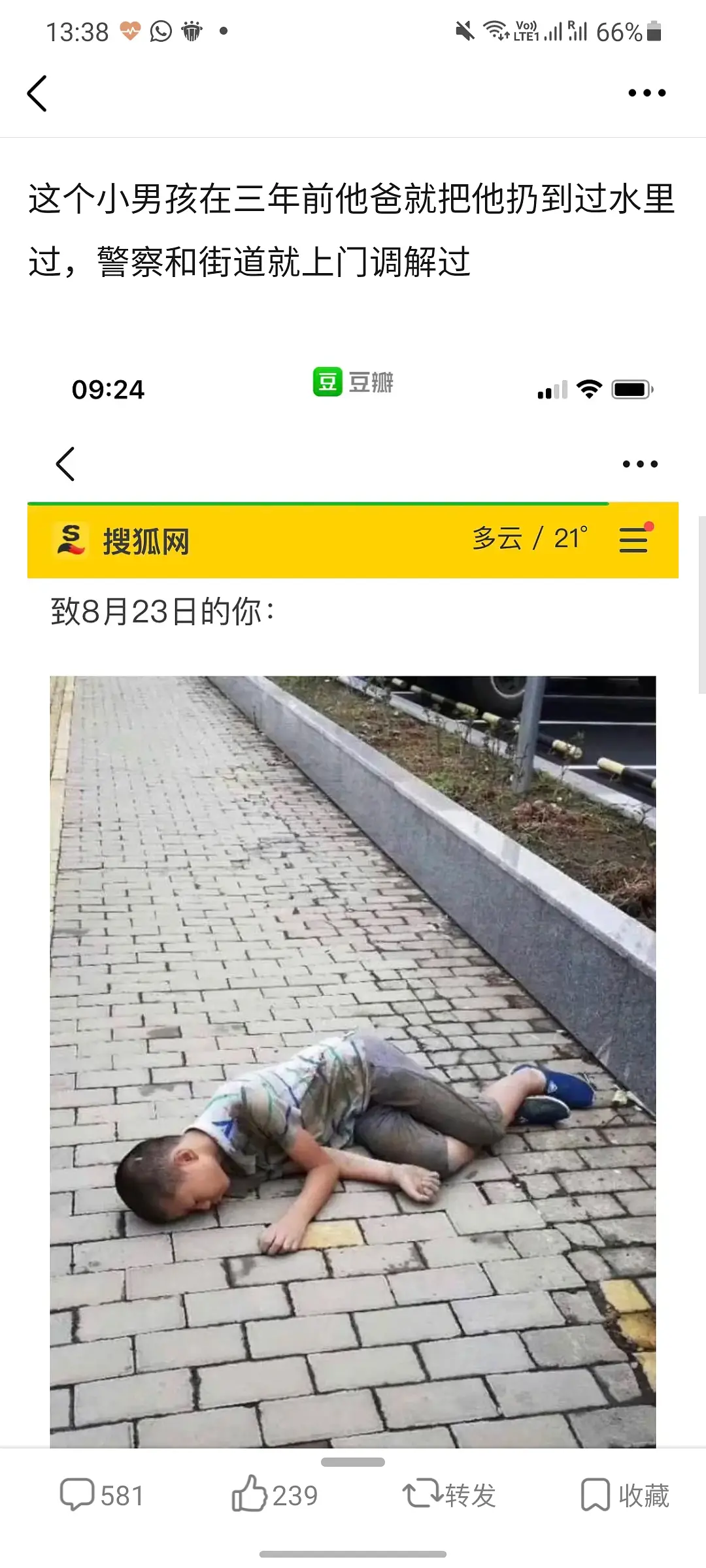Like this post with thumbs up
706x1568 pixels.
(x=275, y=1495)
